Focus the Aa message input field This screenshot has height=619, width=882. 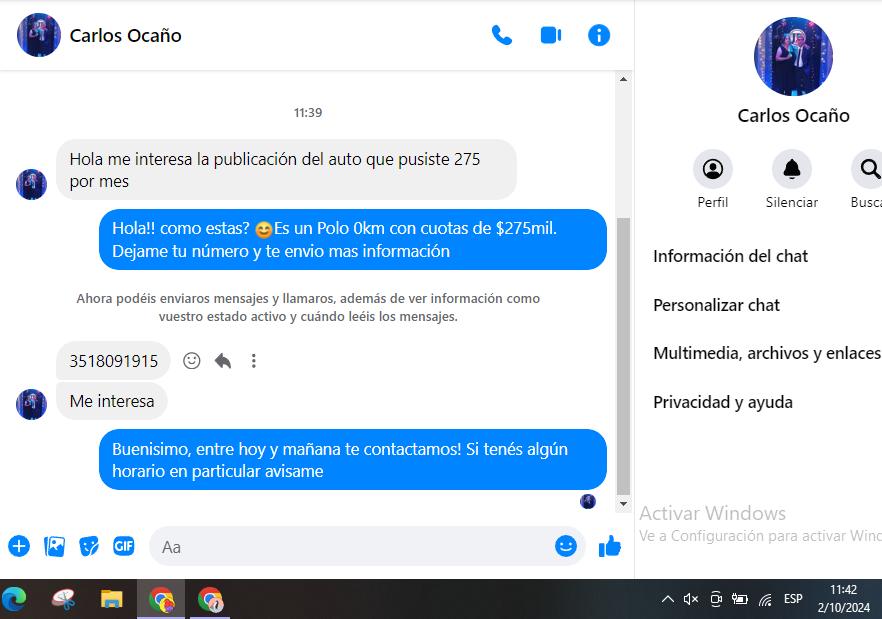[x=350, y=547]
